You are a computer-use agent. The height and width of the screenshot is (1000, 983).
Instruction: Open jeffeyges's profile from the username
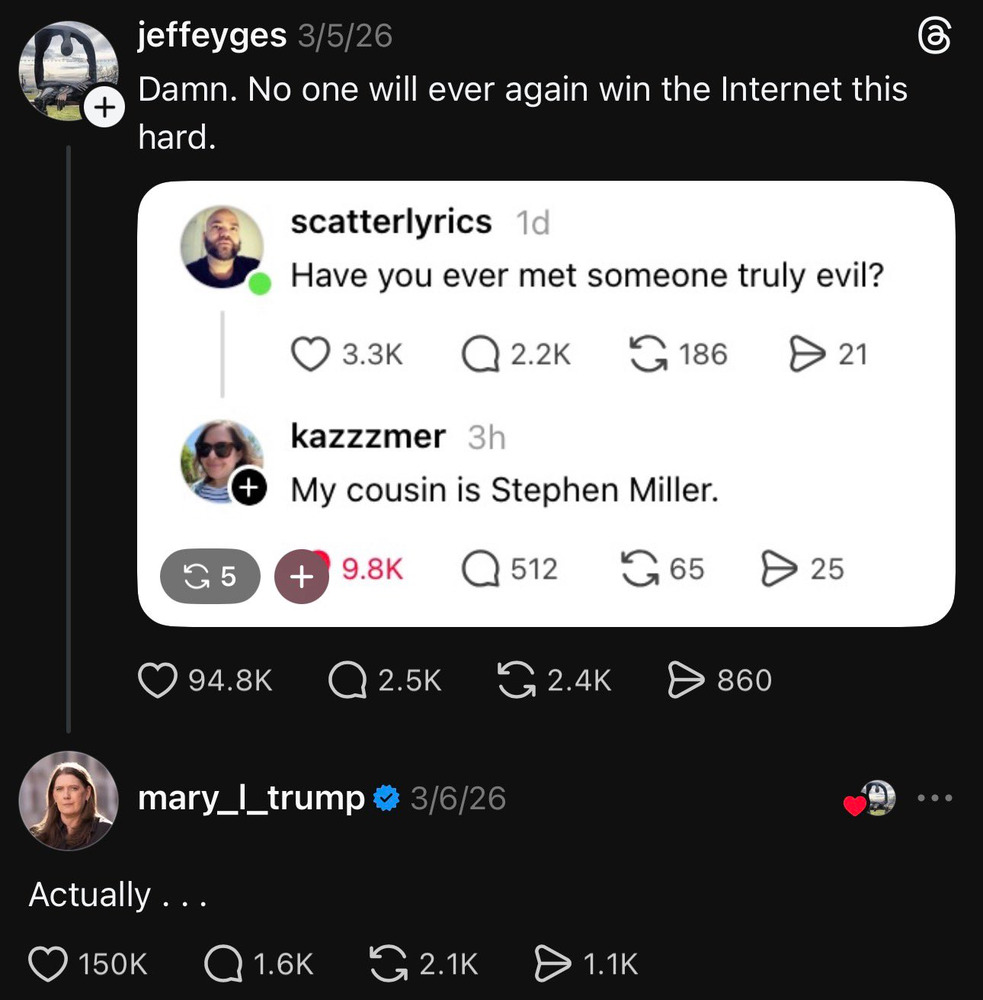click(212, 37)
